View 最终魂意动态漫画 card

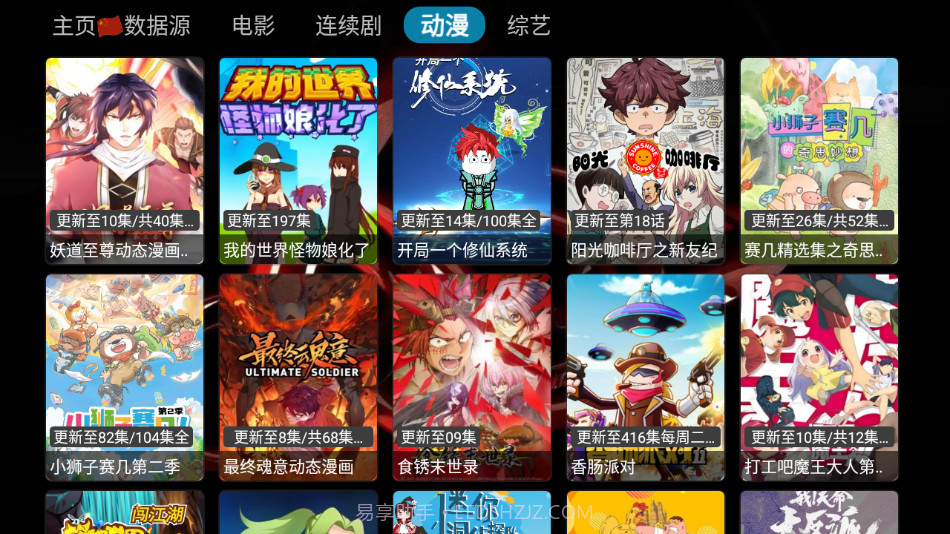click(298, 377)
